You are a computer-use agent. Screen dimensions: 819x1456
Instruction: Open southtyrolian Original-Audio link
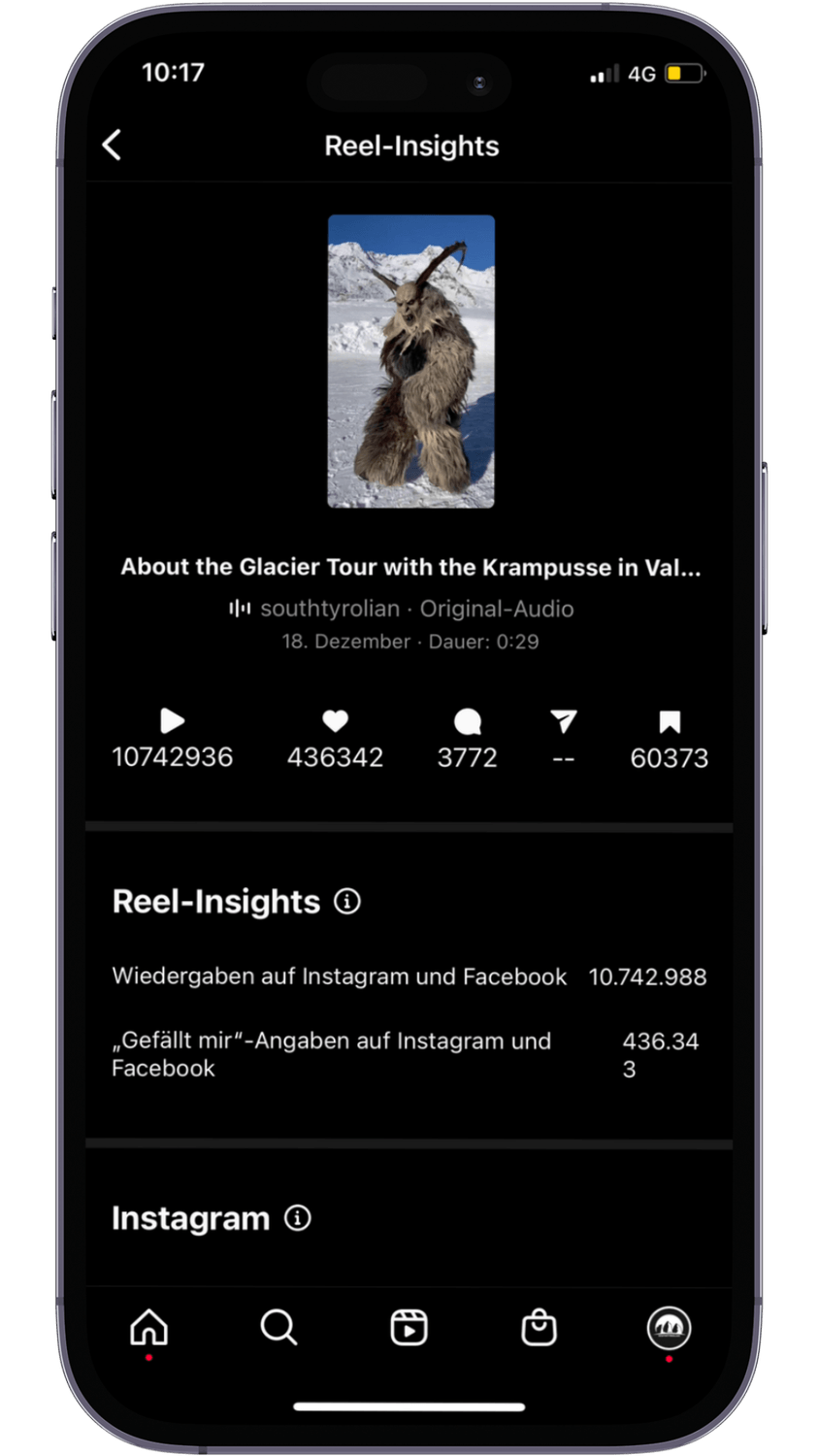(x=402, y=609)
